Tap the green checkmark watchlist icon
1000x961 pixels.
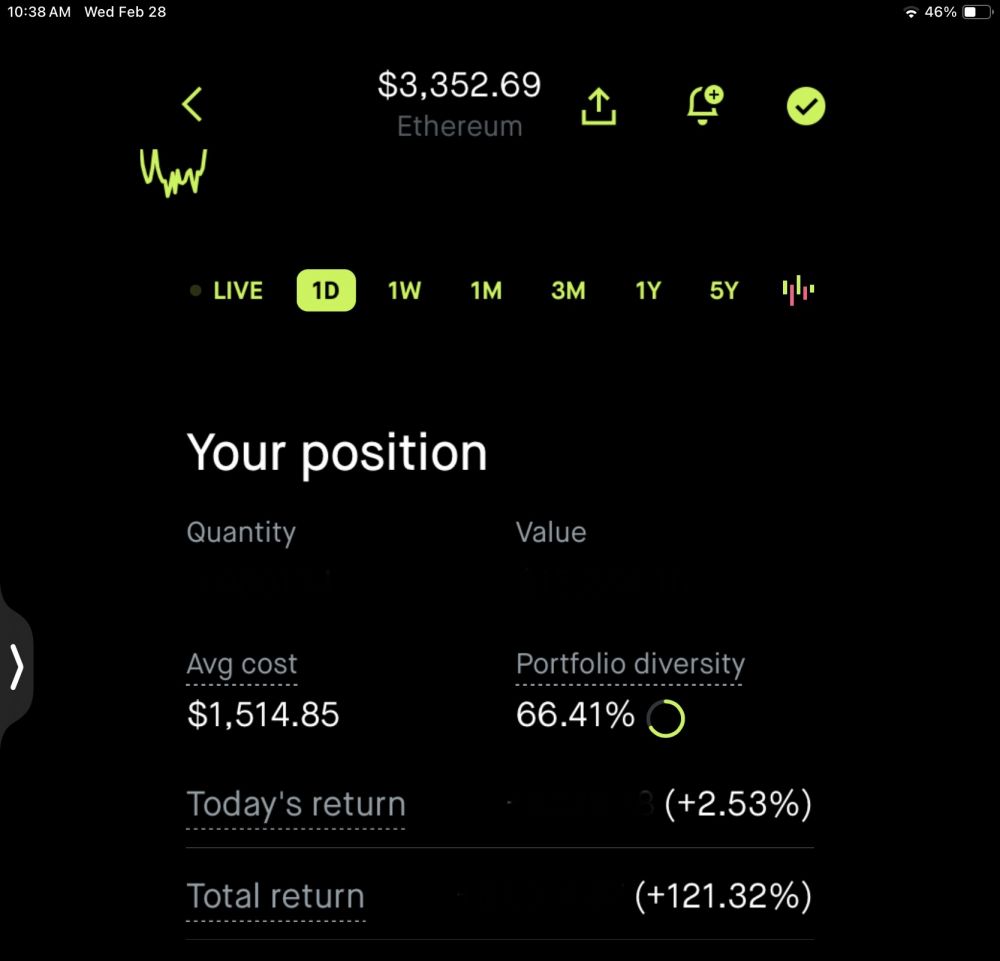pyautogui.click(x=806, y=106)
